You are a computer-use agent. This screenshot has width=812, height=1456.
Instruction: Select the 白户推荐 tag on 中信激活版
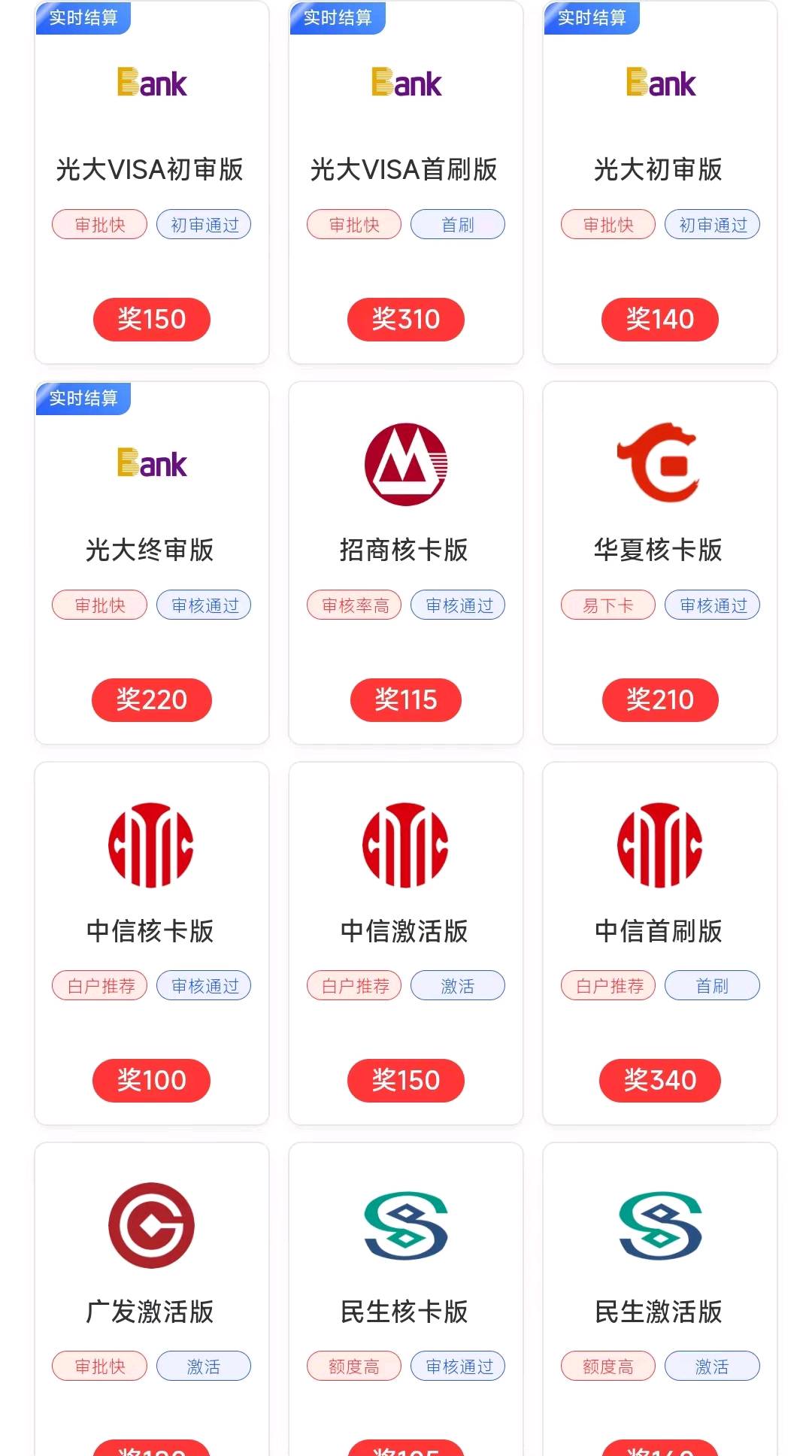point(353,985)
